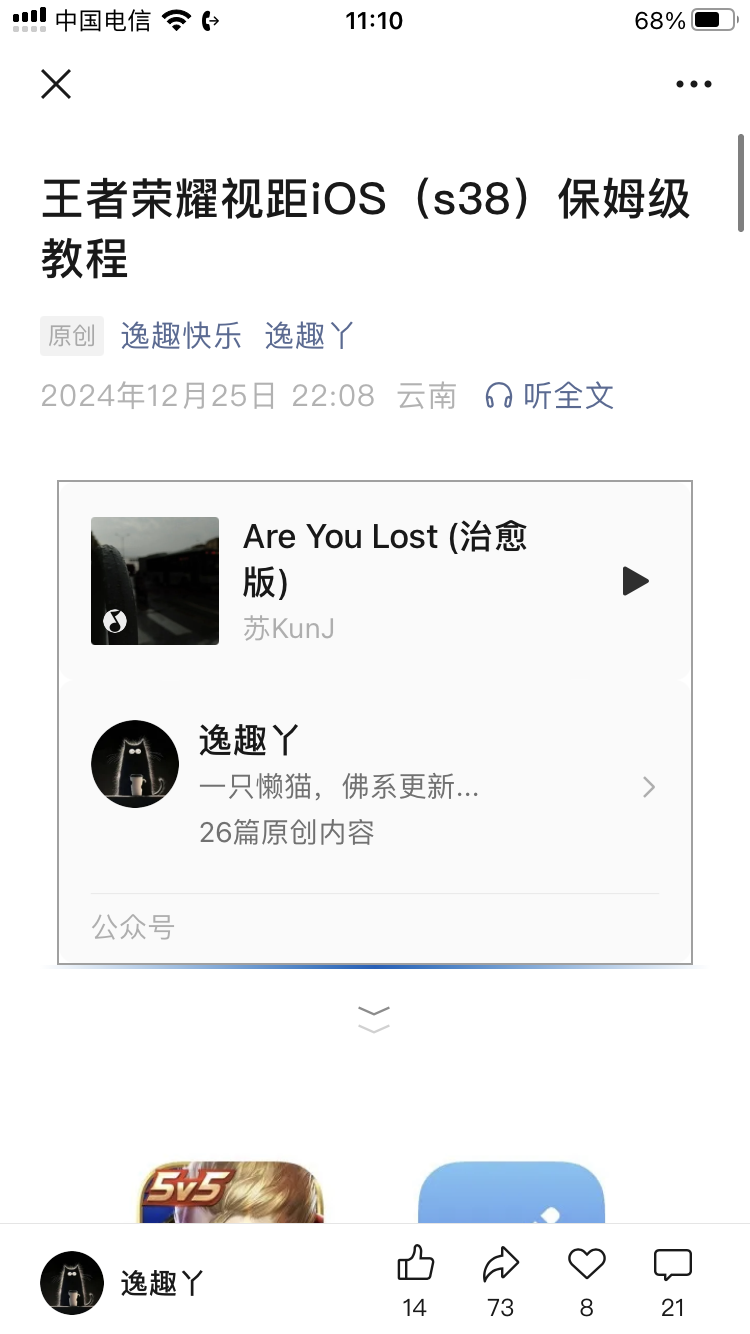This screenshot has height=1334, width=750.
Task: Tap the author avatar in the bottom bar
Action: pos(71,1282)
